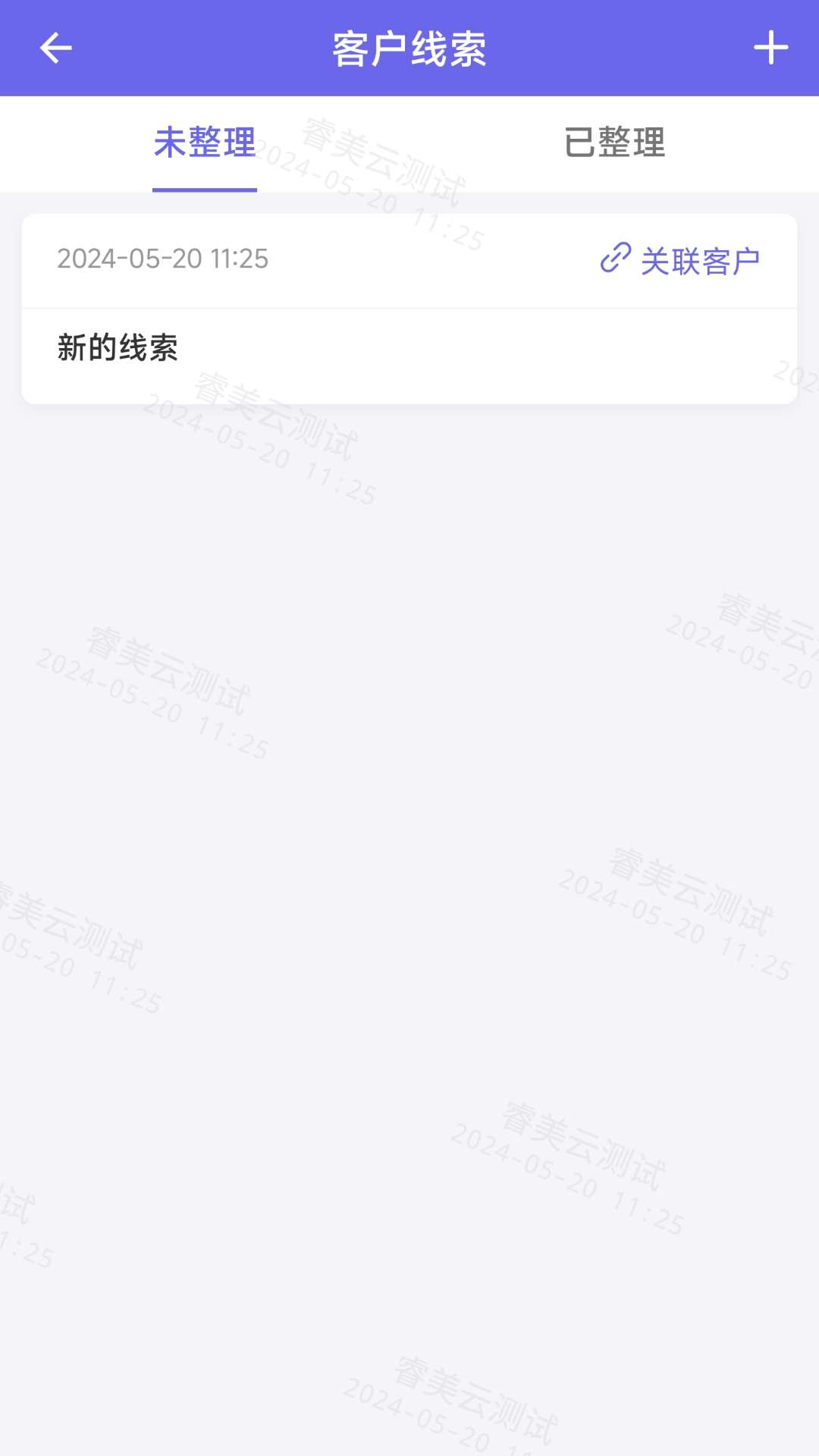Go back from 客户线索 page
The image size is (819, 1456).
coord(55,48)
